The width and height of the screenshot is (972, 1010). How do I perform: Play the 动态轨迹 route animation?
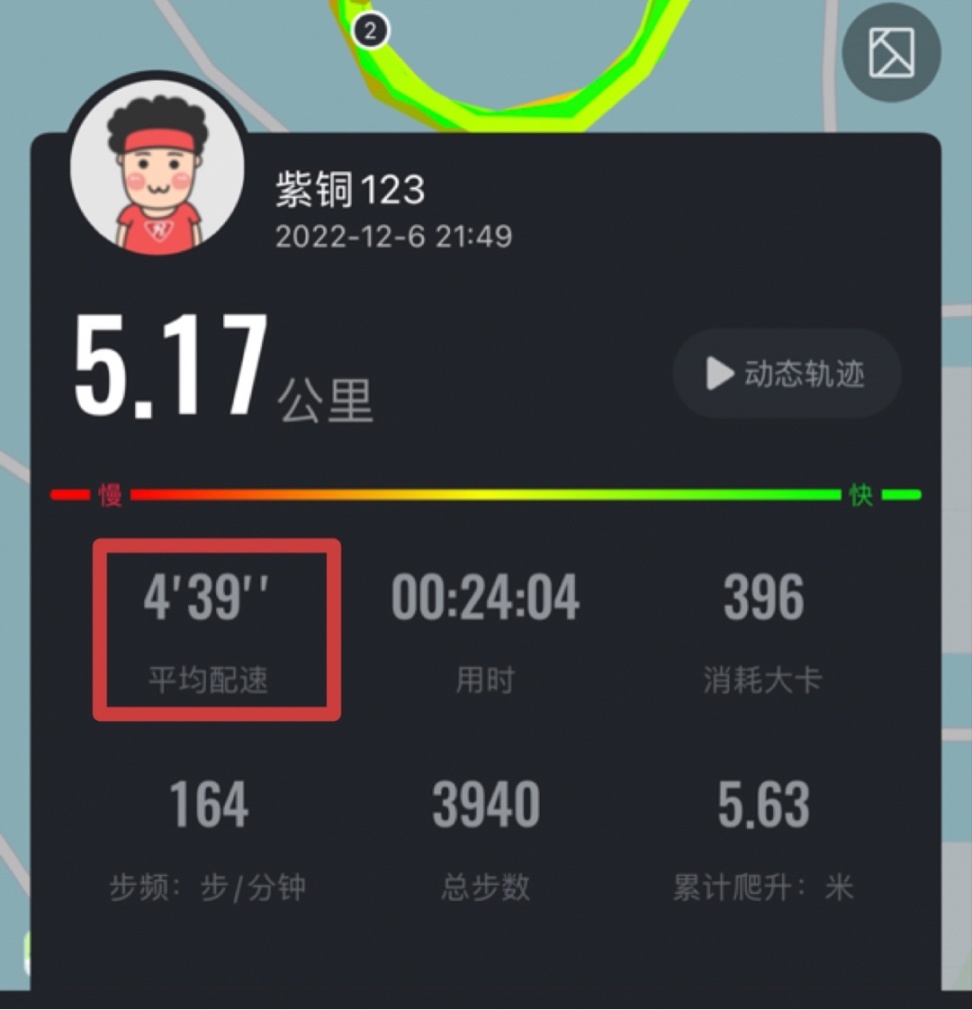pyautogui.click(x=786, y=374)
